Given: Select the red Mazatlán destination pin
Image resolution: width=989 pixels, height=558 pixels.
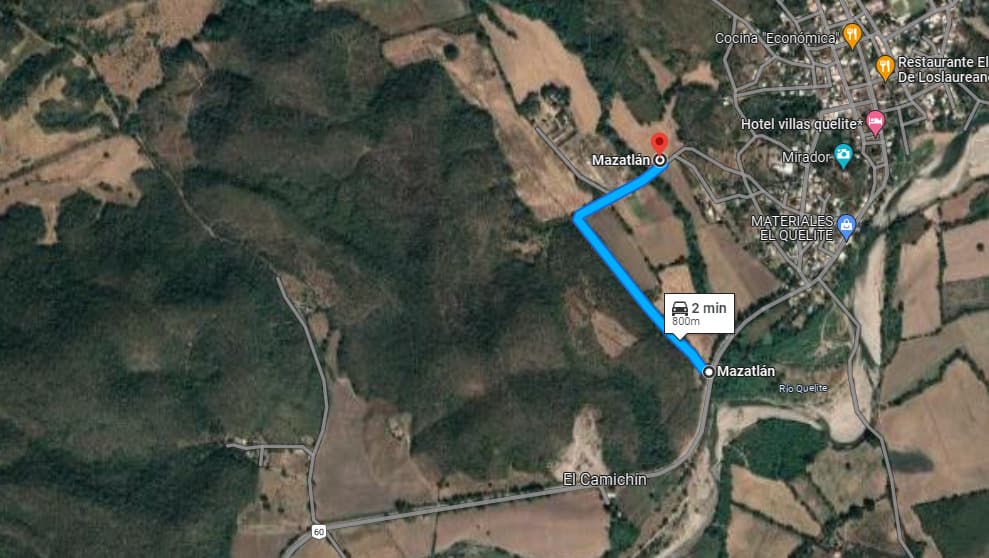Looking at the screenshot, I should [659, 144].
